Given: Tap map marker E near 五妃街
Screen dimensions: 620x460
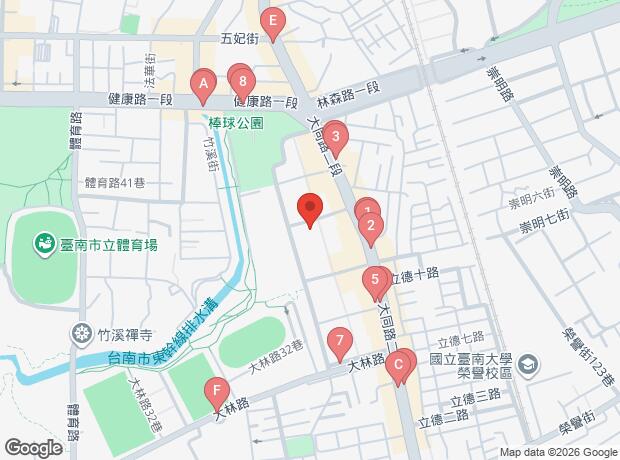Looking at the screenshot, I should 272,21.
